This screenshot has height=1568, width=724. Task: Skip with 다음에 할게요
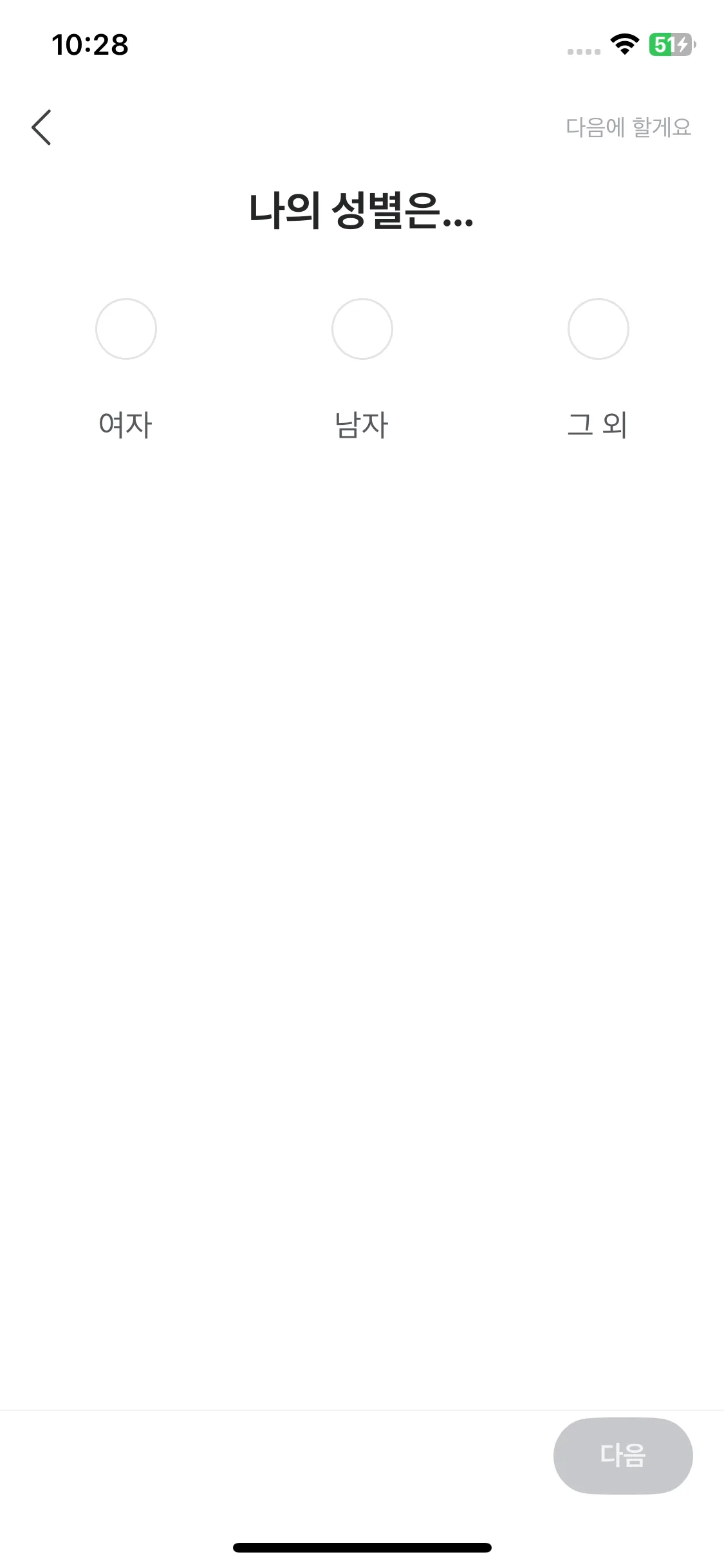pyautogui.click(x=628, y=127)
